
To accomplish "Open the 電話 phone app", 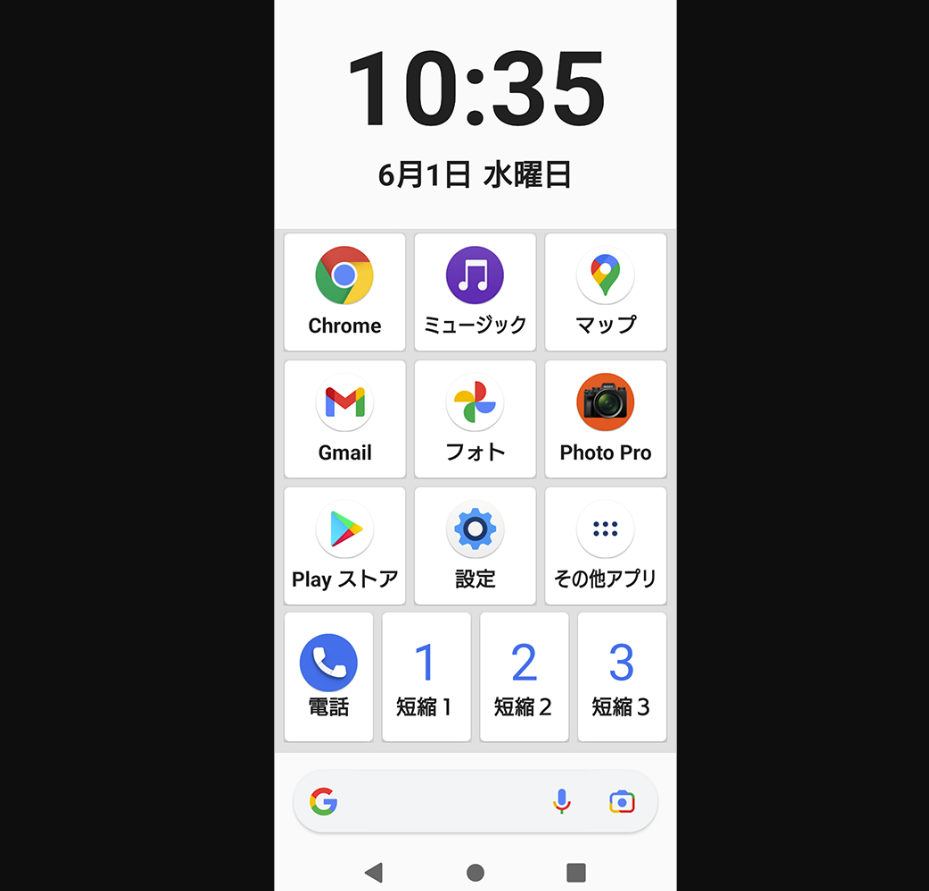I will (329, 676).
